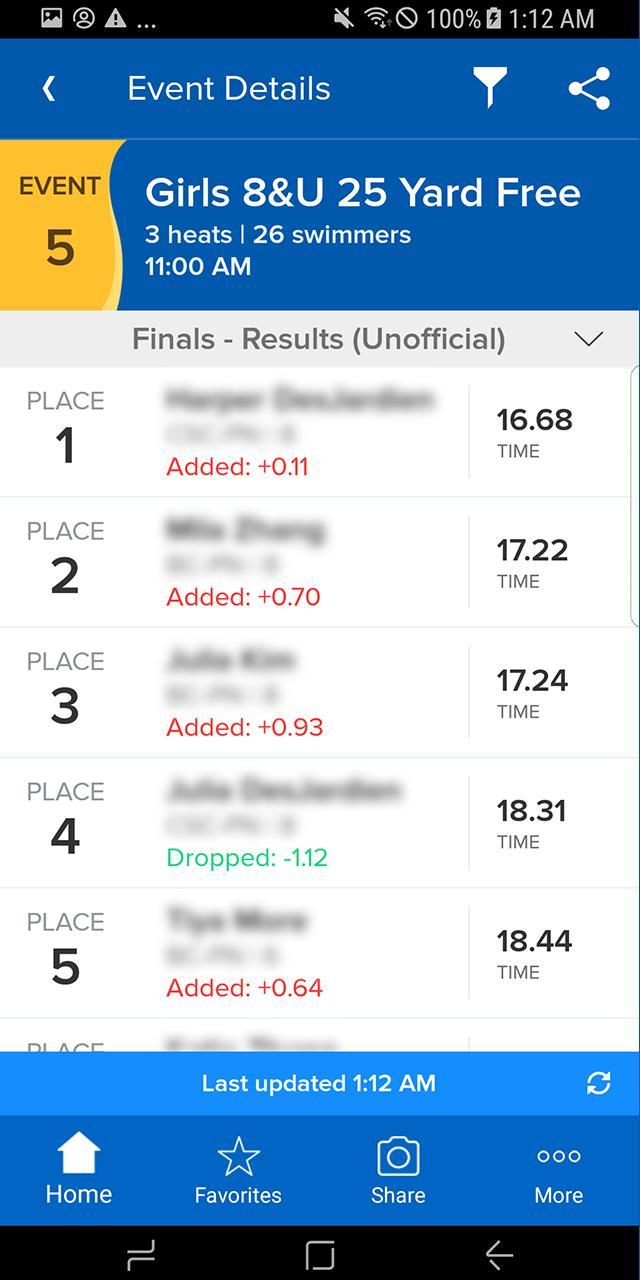Viewport: 640px width, 1280px height.
Task: Open the place 1 result with 16.68 time
Action: tap(318, 432)
